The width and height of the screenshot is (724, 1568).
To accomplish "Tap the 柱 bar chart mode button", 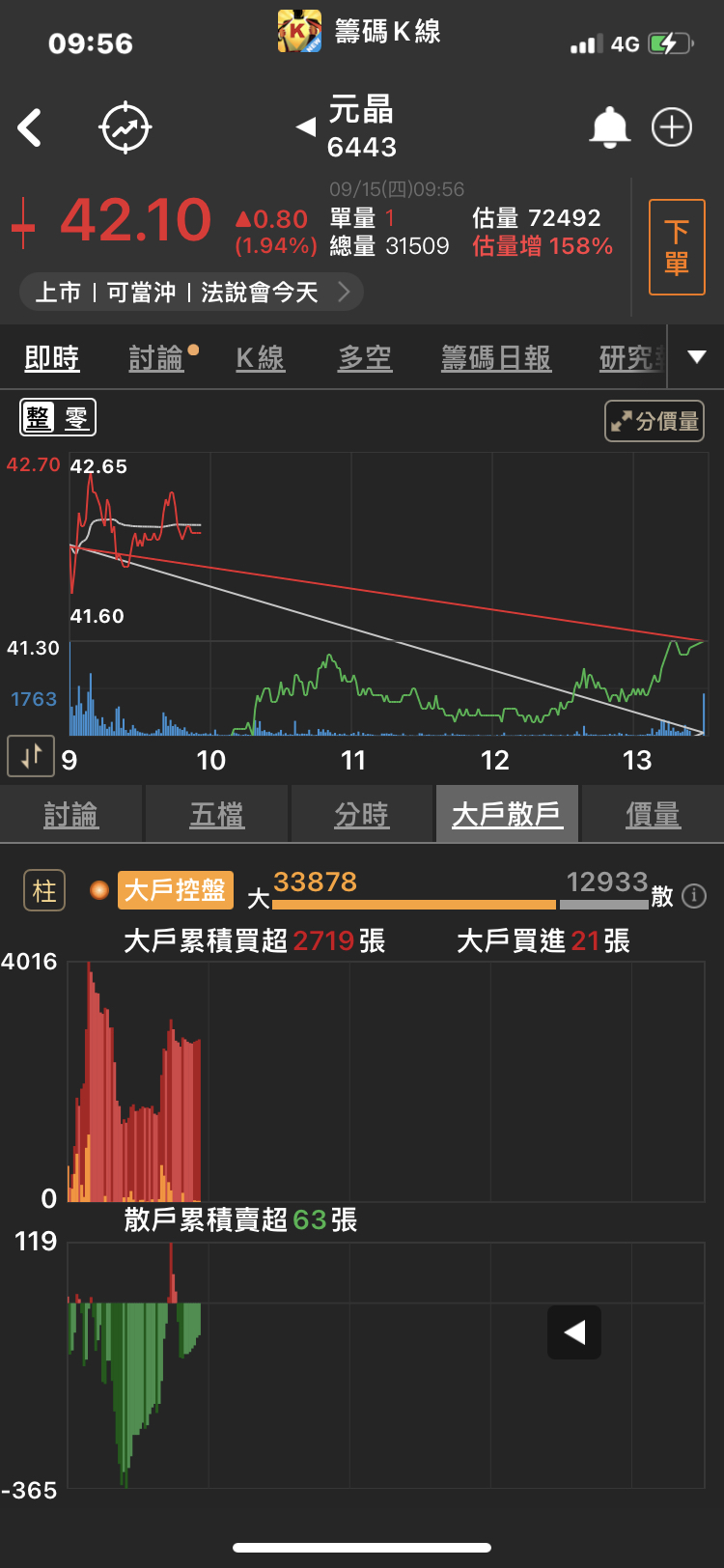I will coord(44,890).
